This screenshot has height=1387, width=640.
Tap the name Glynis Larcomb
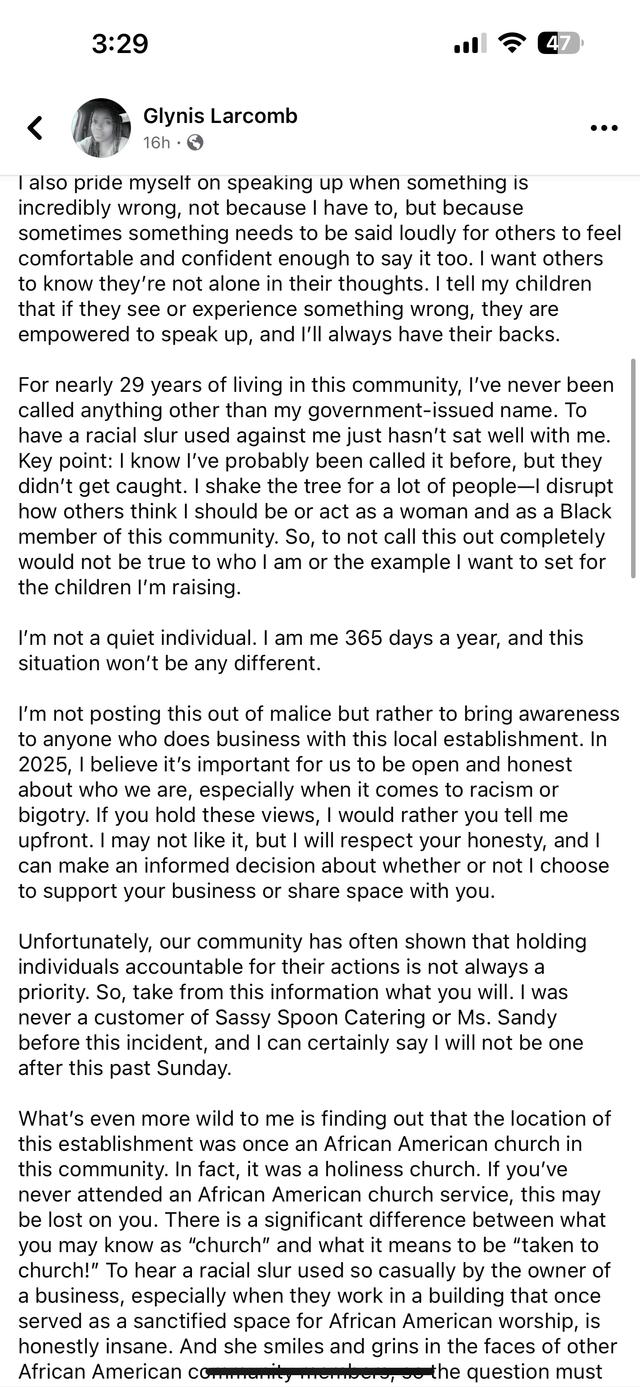tap(220, 116)
